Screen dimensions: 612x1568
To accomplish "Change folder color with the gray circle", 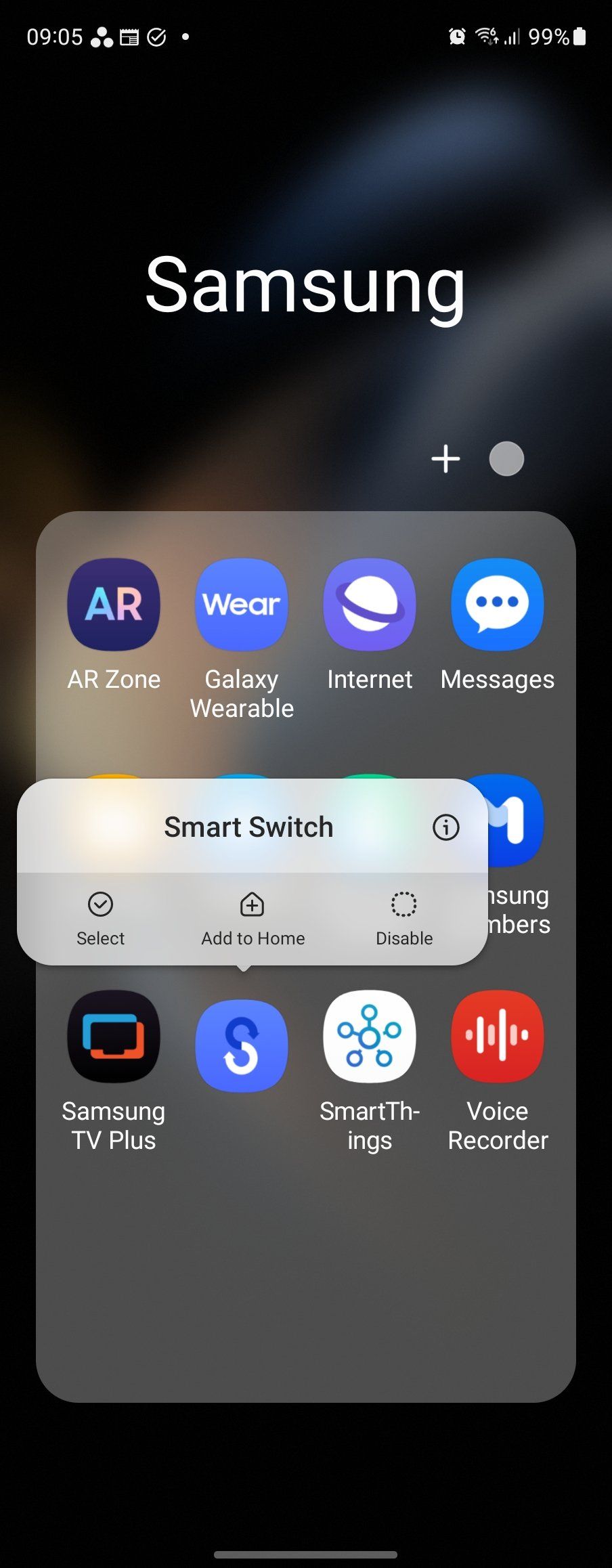I will tap(506, 459).
